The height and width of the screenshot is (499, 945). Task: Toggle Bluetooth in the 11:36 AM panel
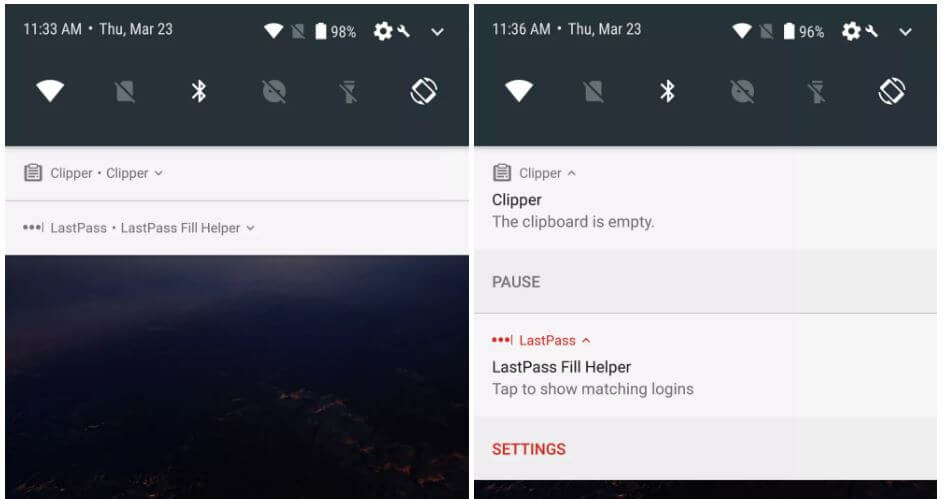coord(668,92)
